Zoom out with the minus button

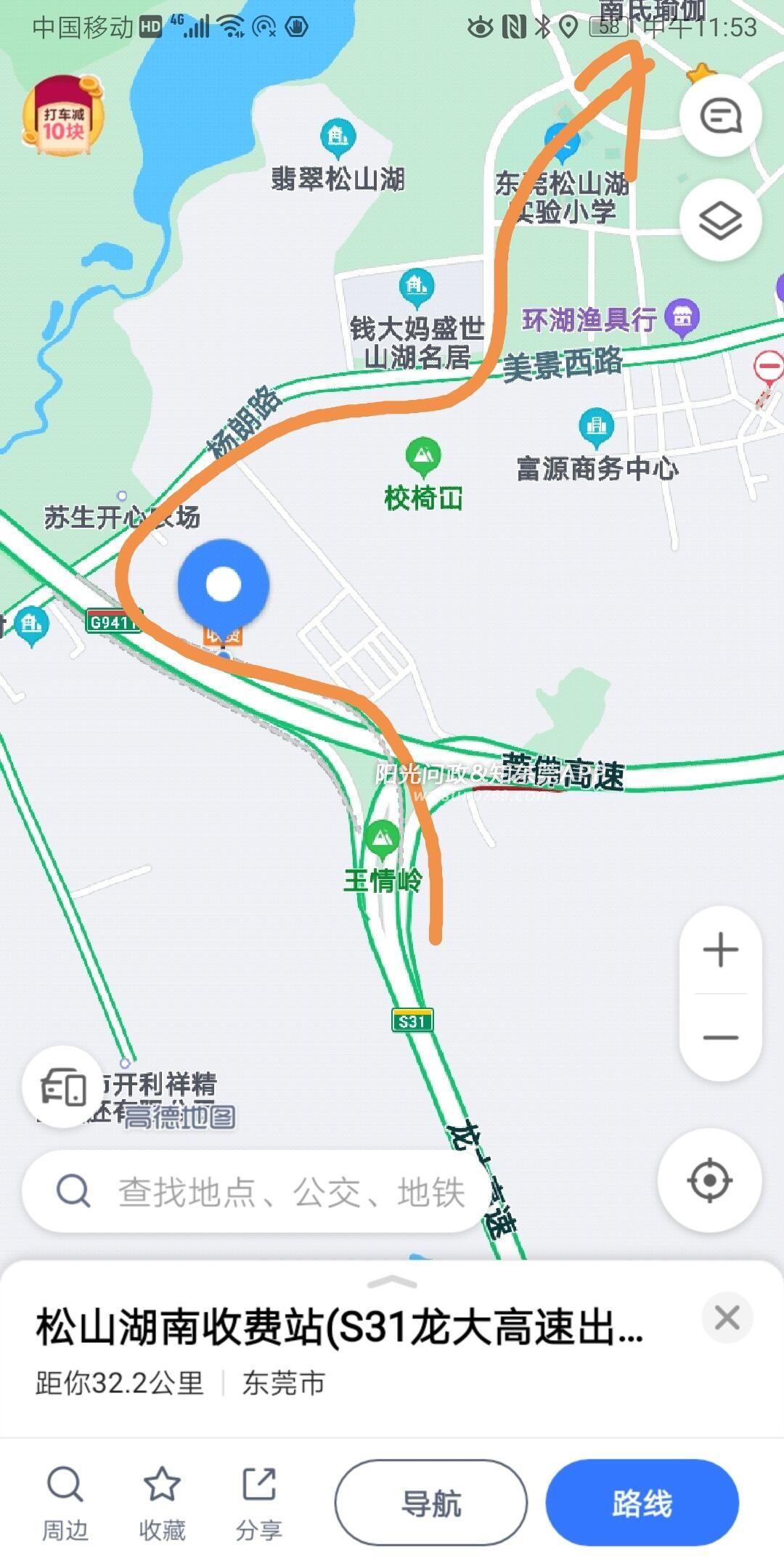pyautogui.click(x=720, y=1037)
